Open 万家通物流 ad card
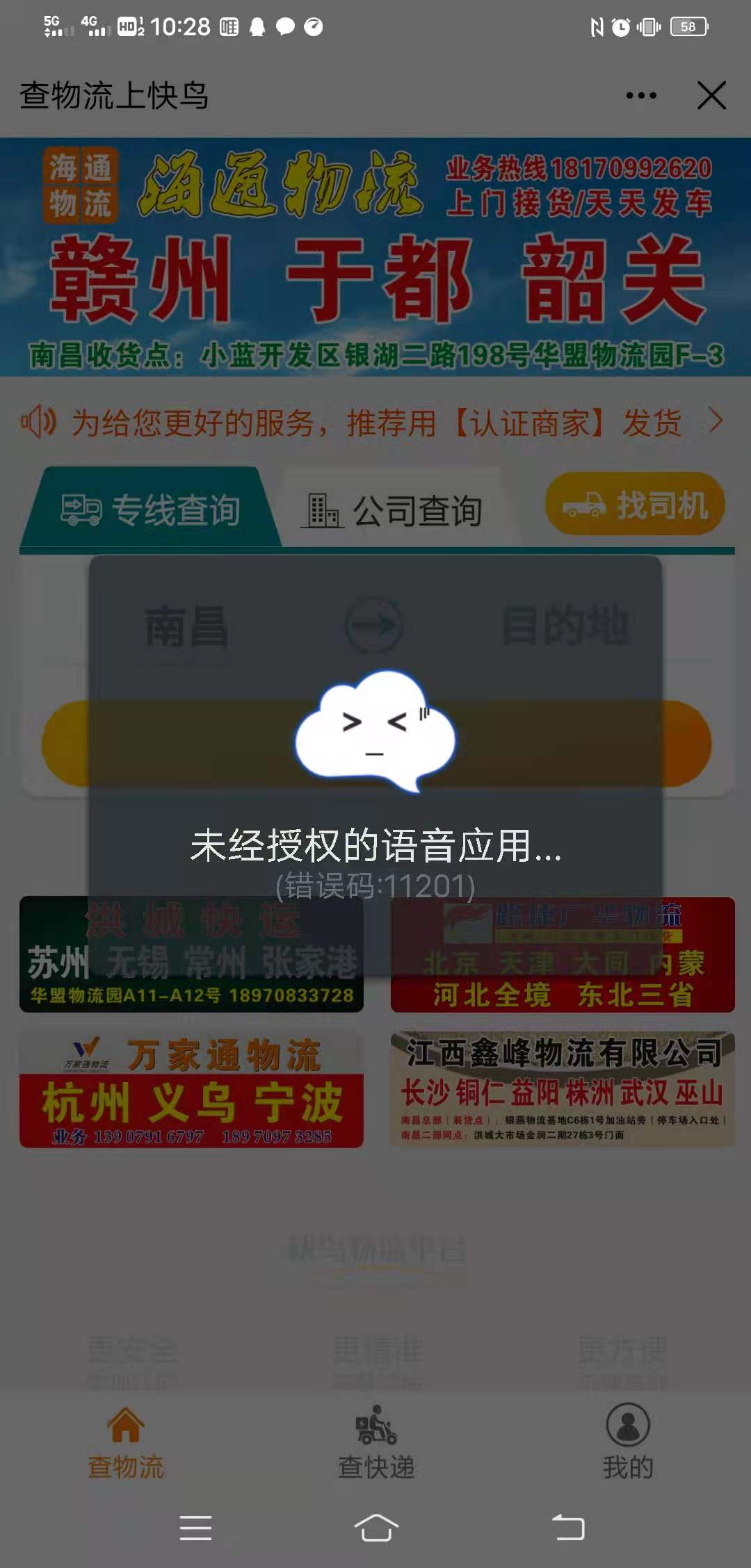Image resolution: width=751 pixels, height=1568 pixels. (191, 1091)
